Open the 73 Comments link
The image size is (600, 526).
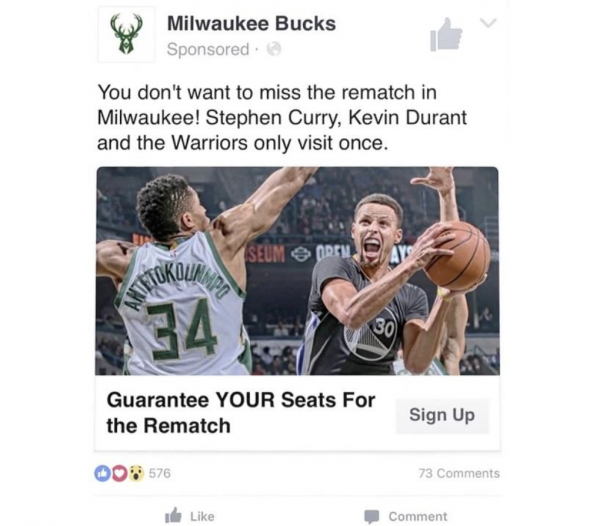click(x=459, y=473)
